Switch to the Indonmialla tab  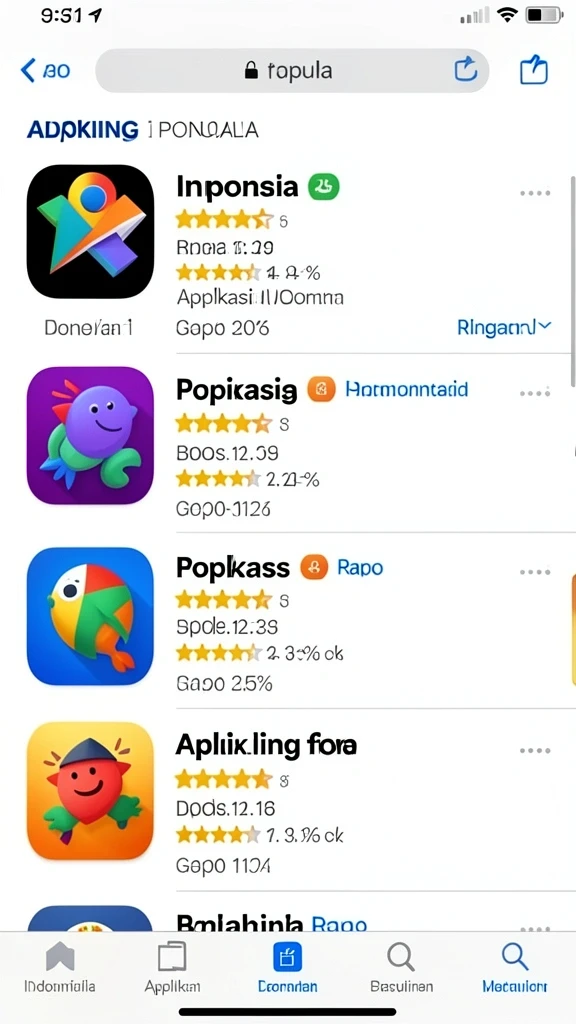click(x=59, y=968)
